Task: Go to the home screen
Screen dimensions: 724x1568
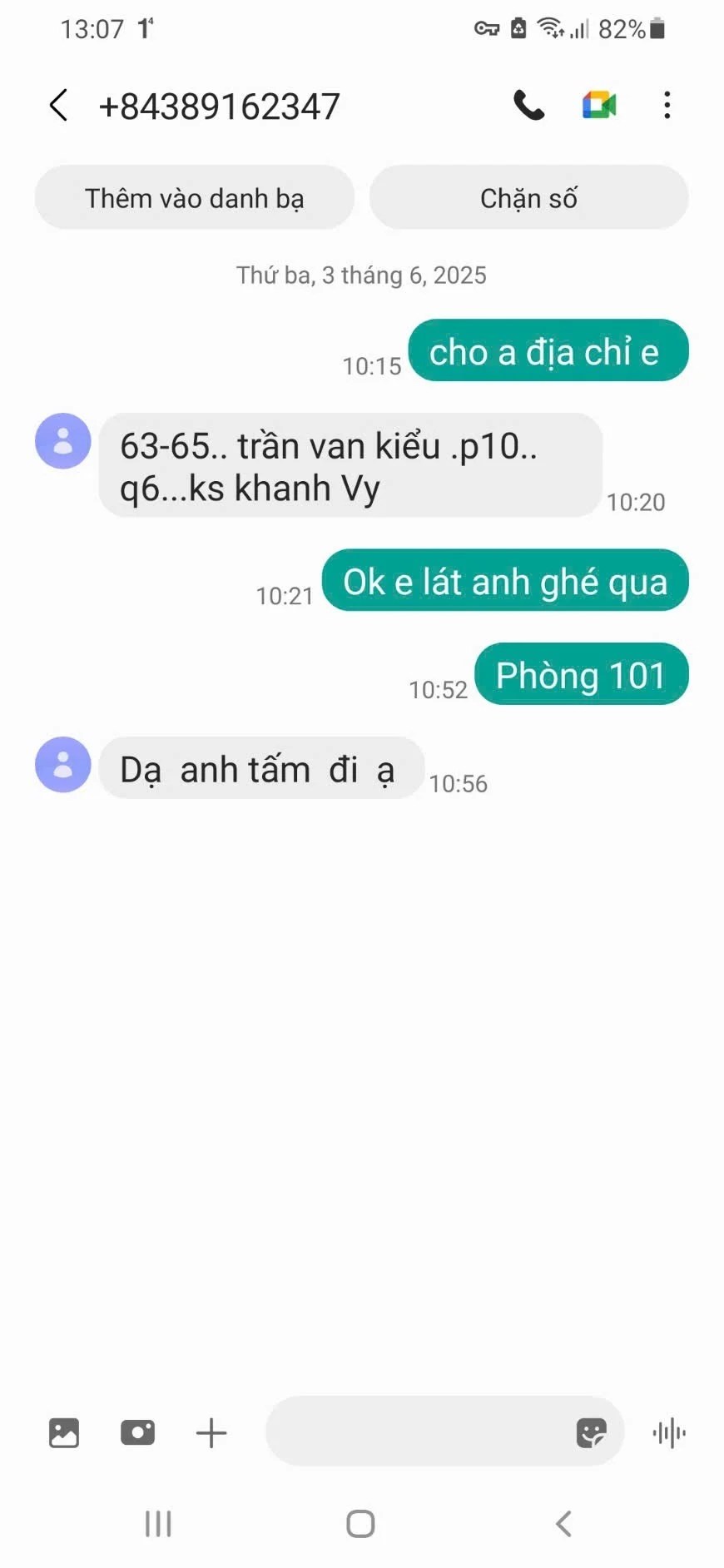Action: [360, 1524]
